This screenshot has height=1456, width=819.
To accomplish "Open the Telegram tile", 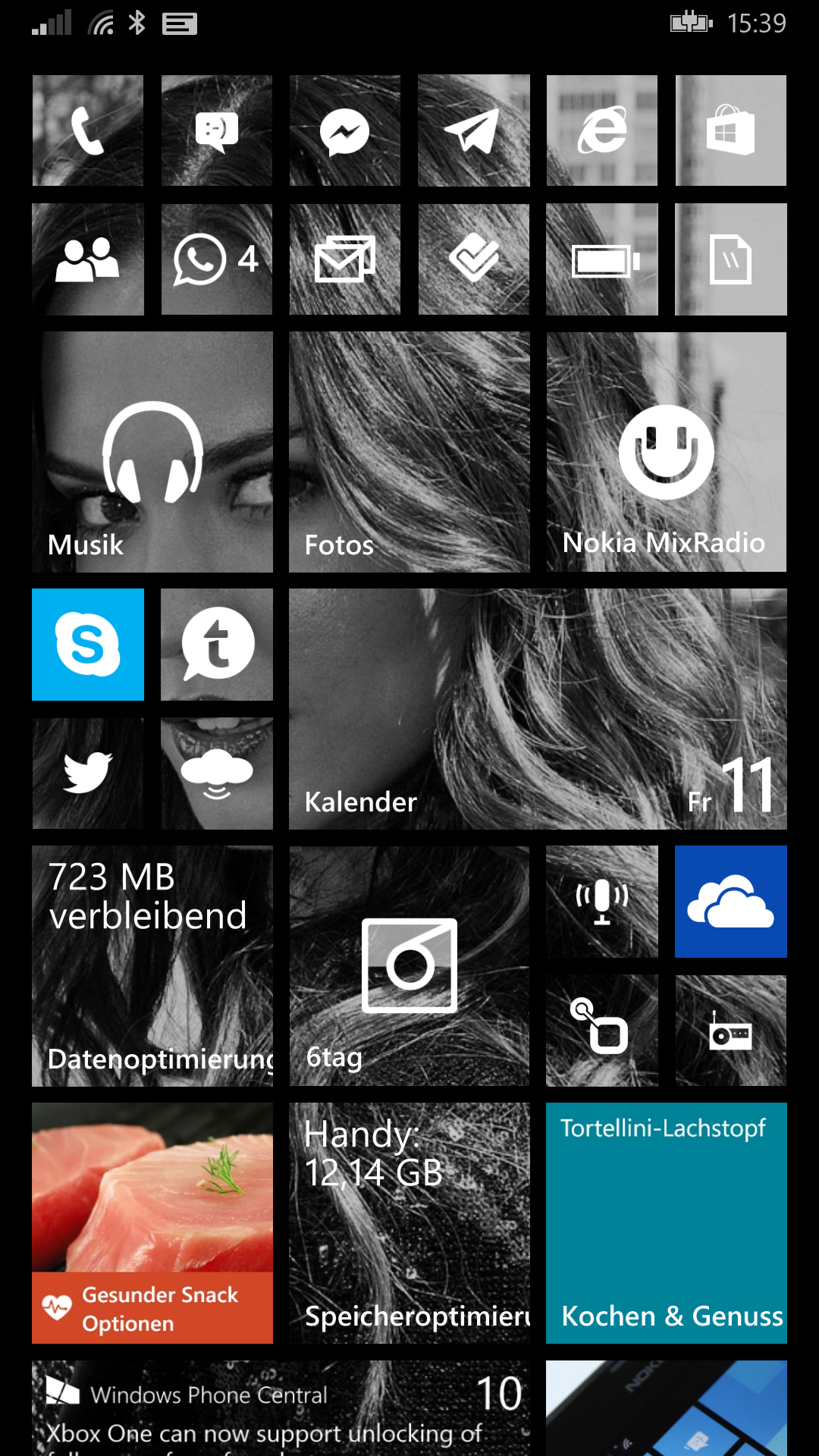I will (473, 130).
